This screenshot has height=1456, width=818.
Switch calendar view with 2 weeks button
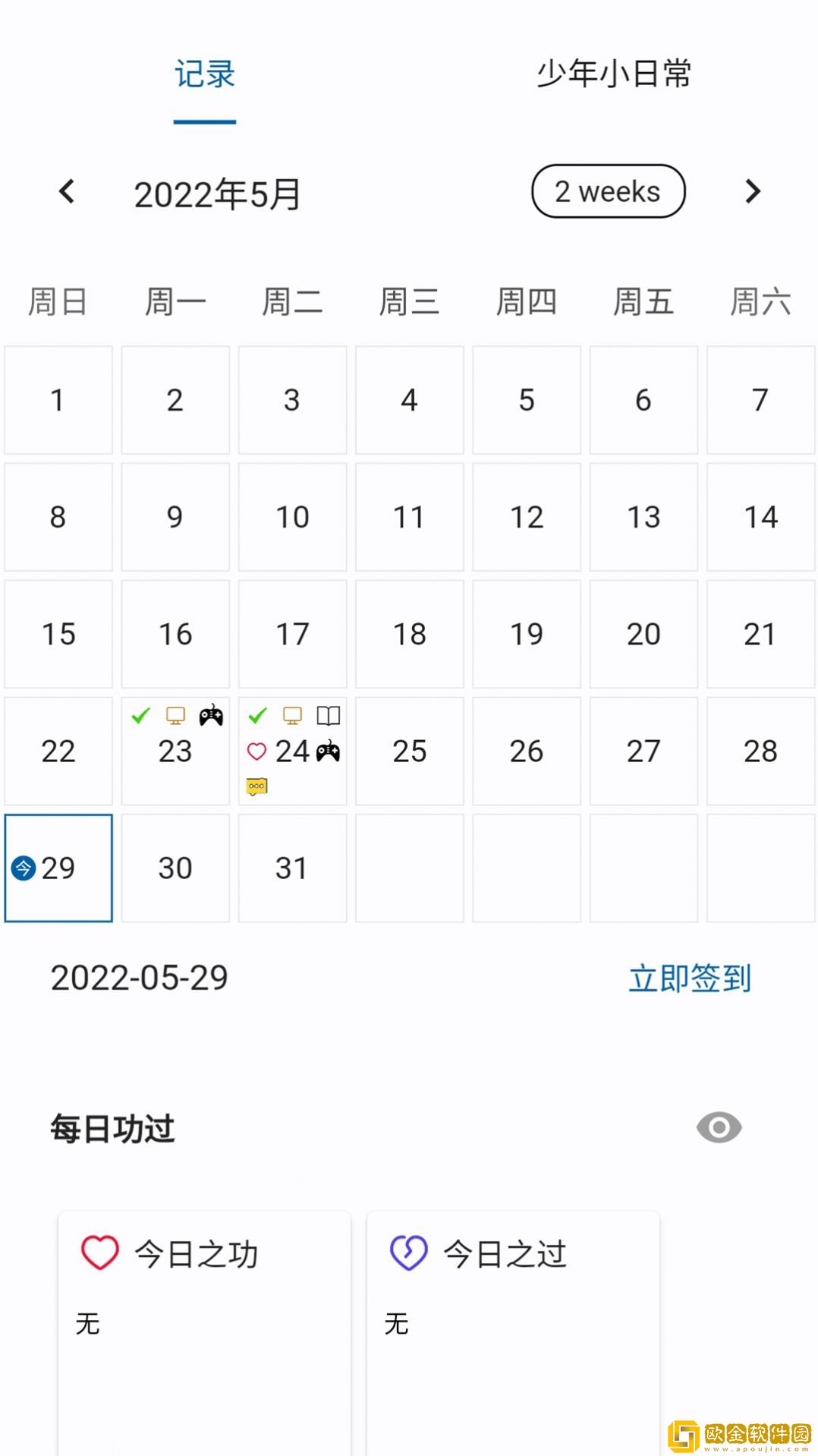coord(608,191)
